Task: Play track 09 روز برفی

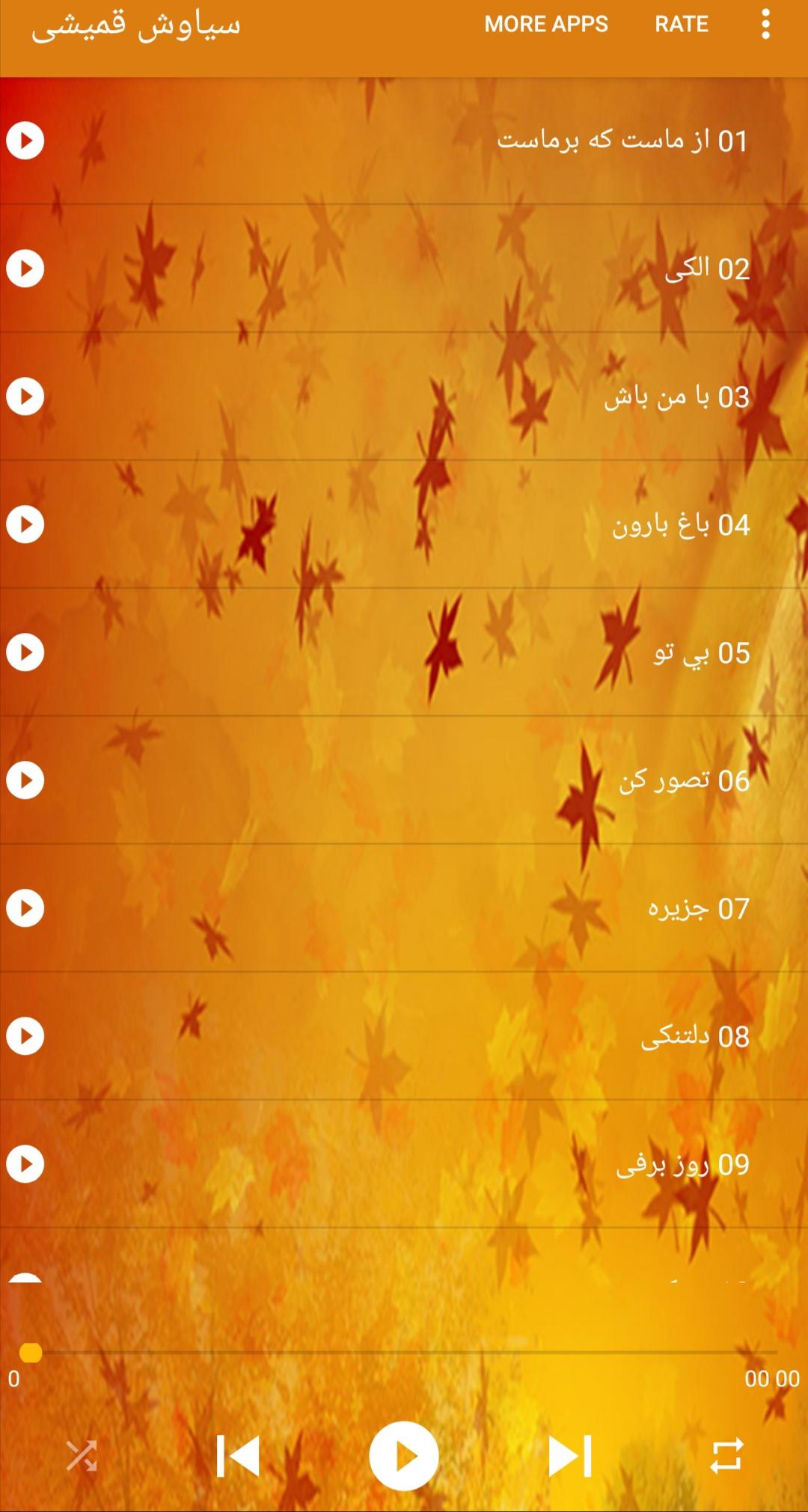Action: point(25,1164)
